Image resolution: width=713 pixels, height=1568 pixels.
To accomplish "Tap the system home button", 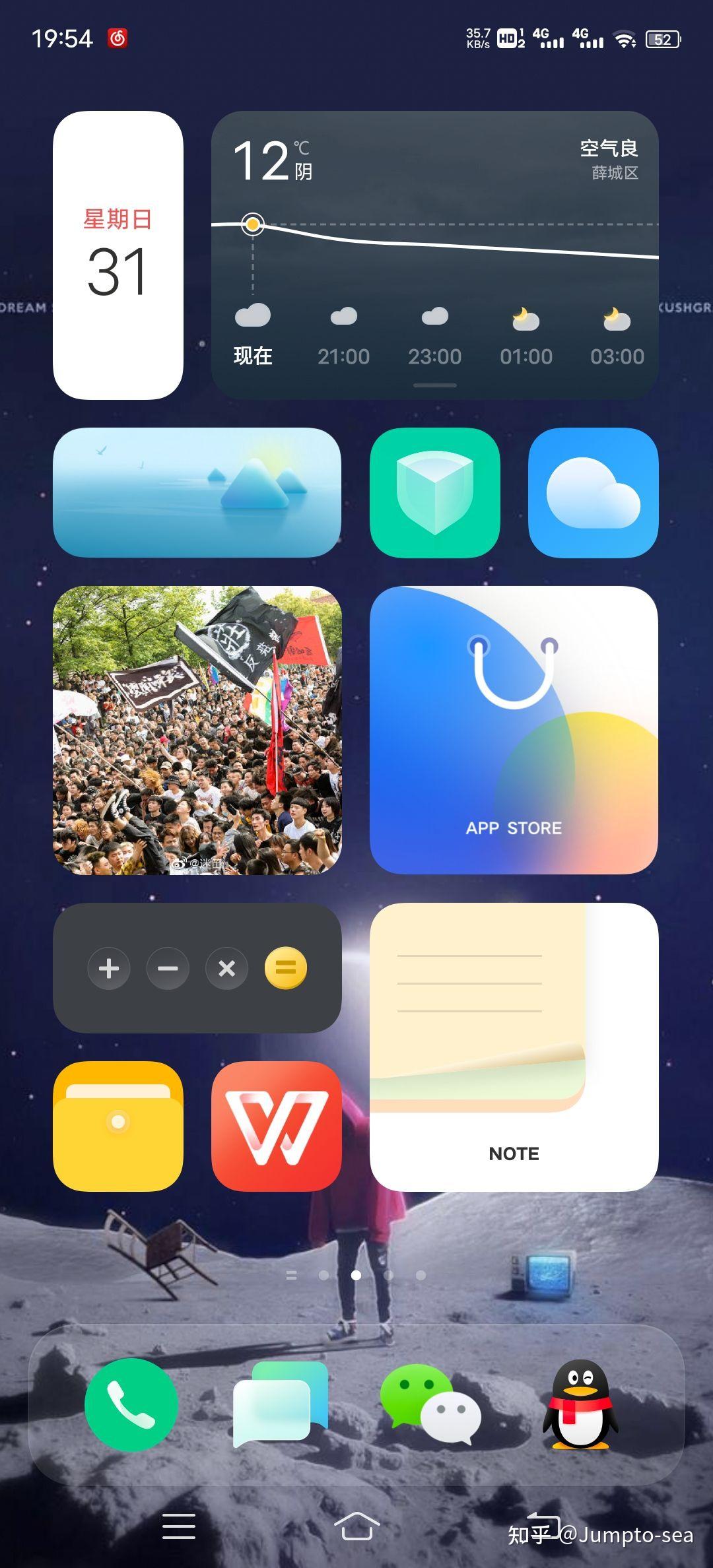I will coord(356,1526).
